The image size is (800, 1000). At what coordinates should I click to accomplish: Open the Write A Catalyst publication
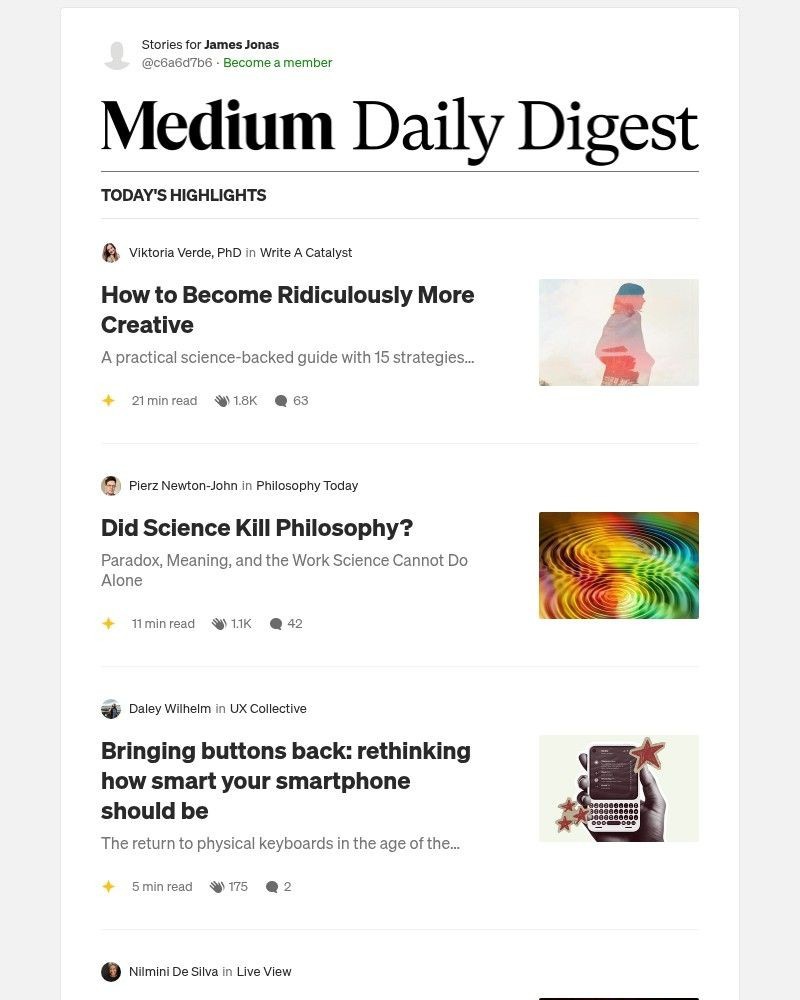coord(305,252)
